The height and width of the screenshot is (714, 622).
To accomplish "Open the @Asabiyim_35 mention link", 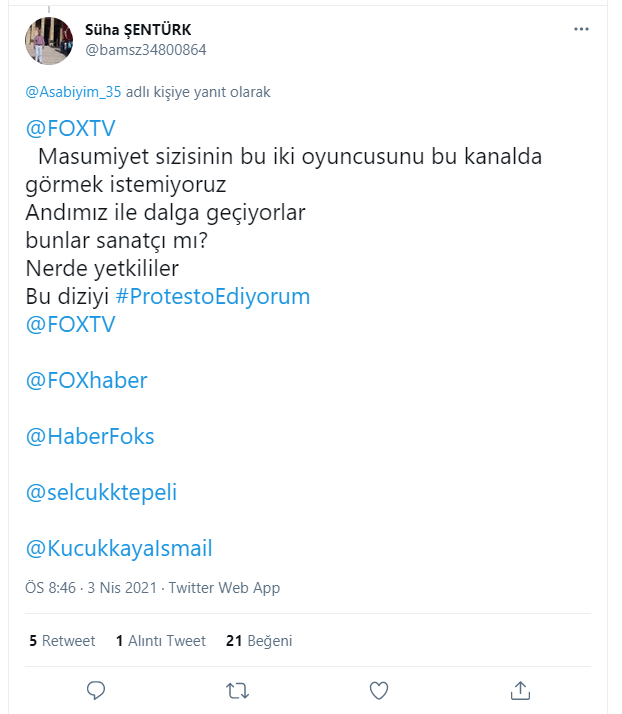I will 73,92.
